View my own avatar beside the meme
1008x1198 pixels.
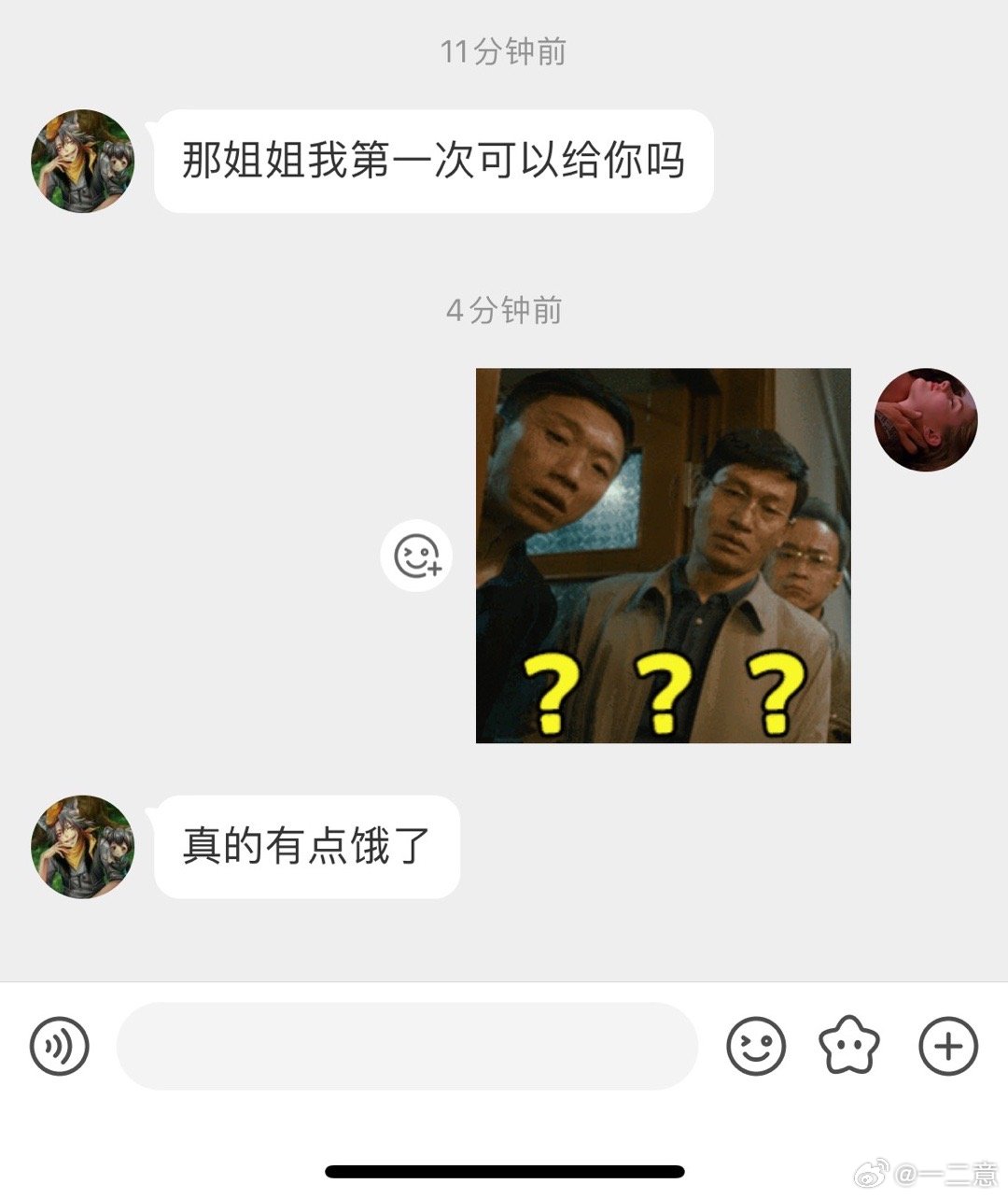pos(925,419)
